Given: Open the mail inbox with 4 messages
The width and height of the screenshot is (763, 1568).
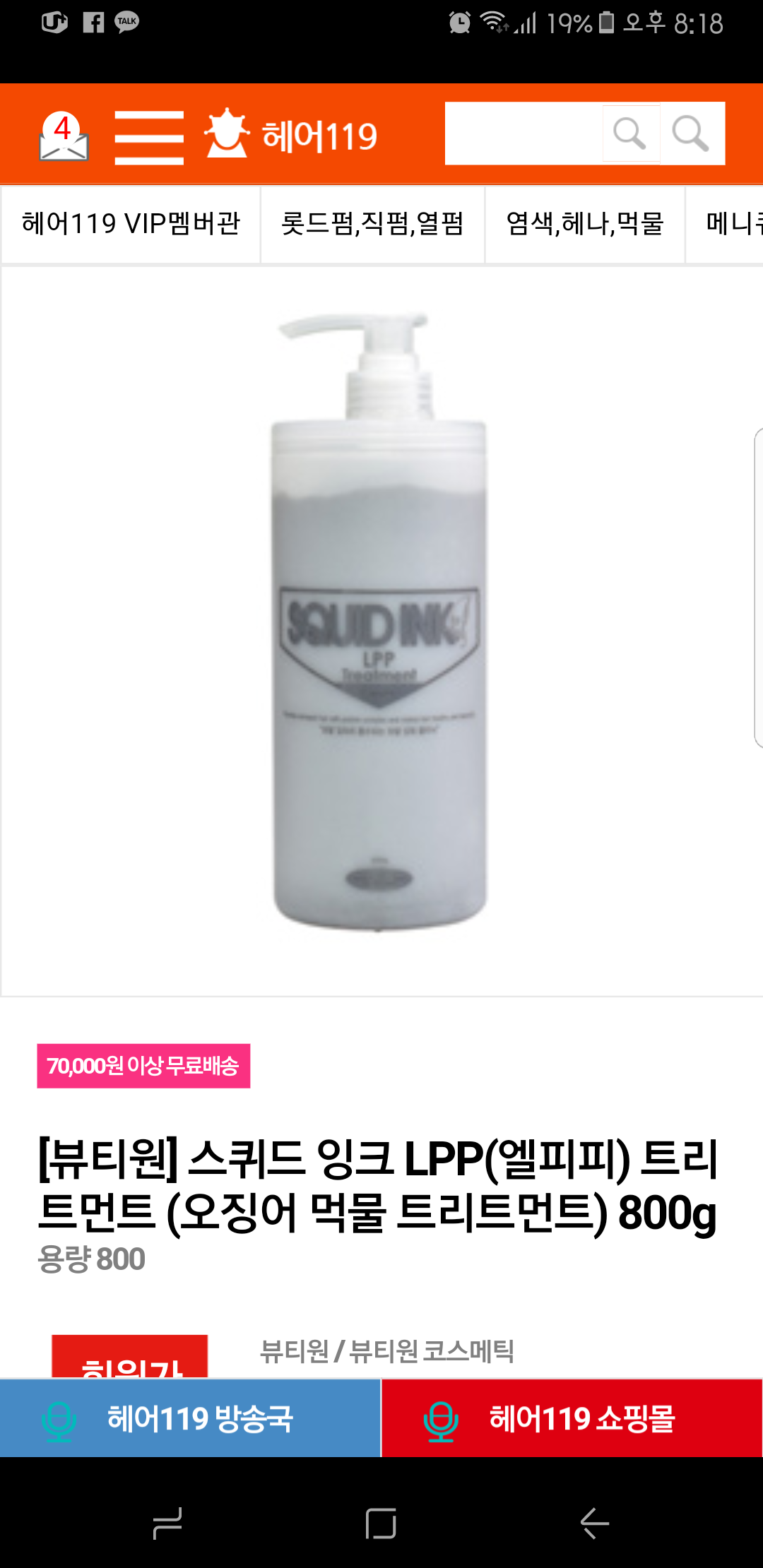Looking at the screenshot, I should click(x=64, y=136).
